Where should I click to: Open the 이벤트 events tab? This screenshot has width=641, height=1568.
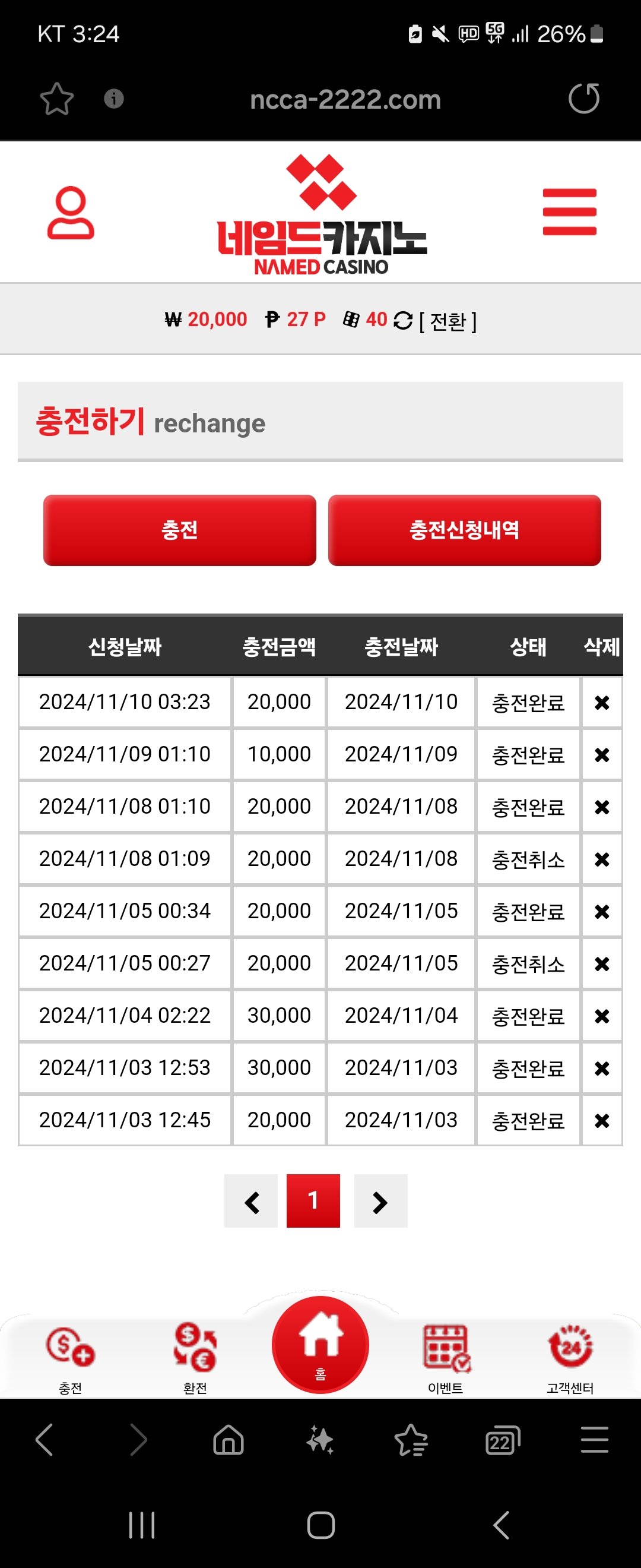(x=446, y=1355)
